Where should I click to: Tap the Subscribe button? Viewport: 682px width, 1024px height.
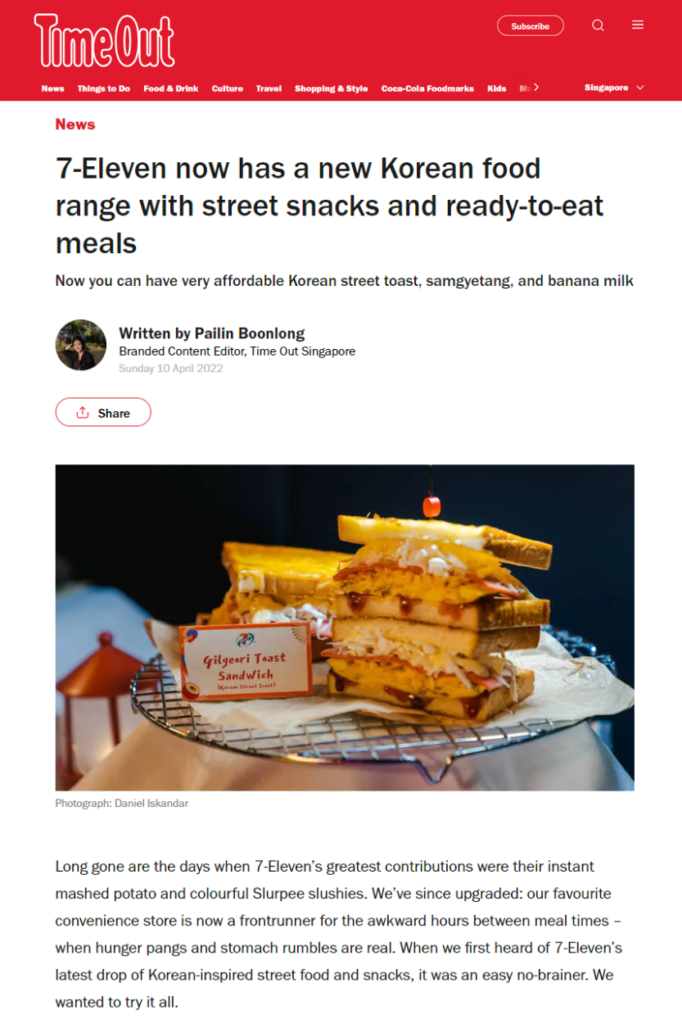tap(530, 26)
